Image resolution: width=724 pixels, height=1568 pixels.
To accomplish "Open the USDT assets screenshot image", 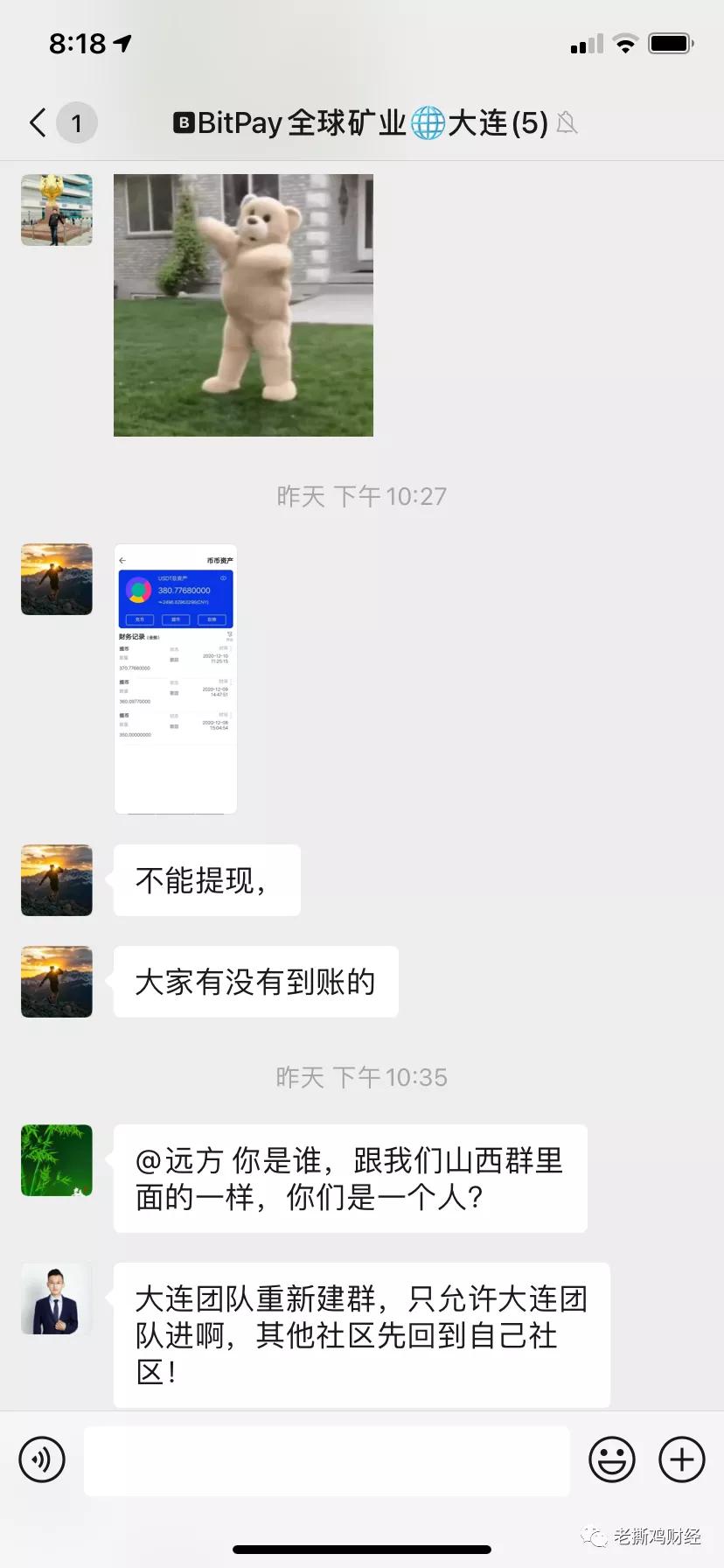I will click(x=176, y=679).
